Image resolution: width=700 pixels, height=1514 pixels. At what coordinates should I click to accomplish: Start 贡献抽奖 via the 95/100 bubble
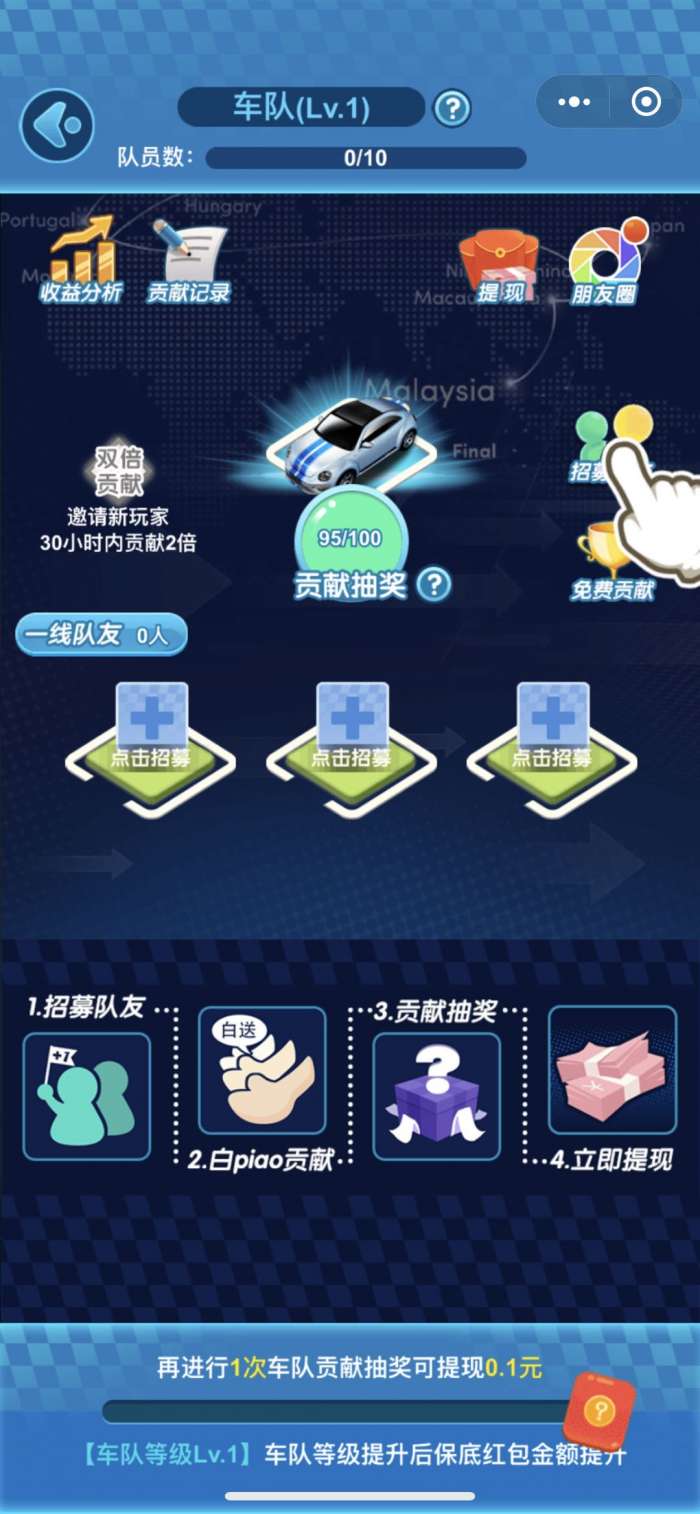(350, 540)
